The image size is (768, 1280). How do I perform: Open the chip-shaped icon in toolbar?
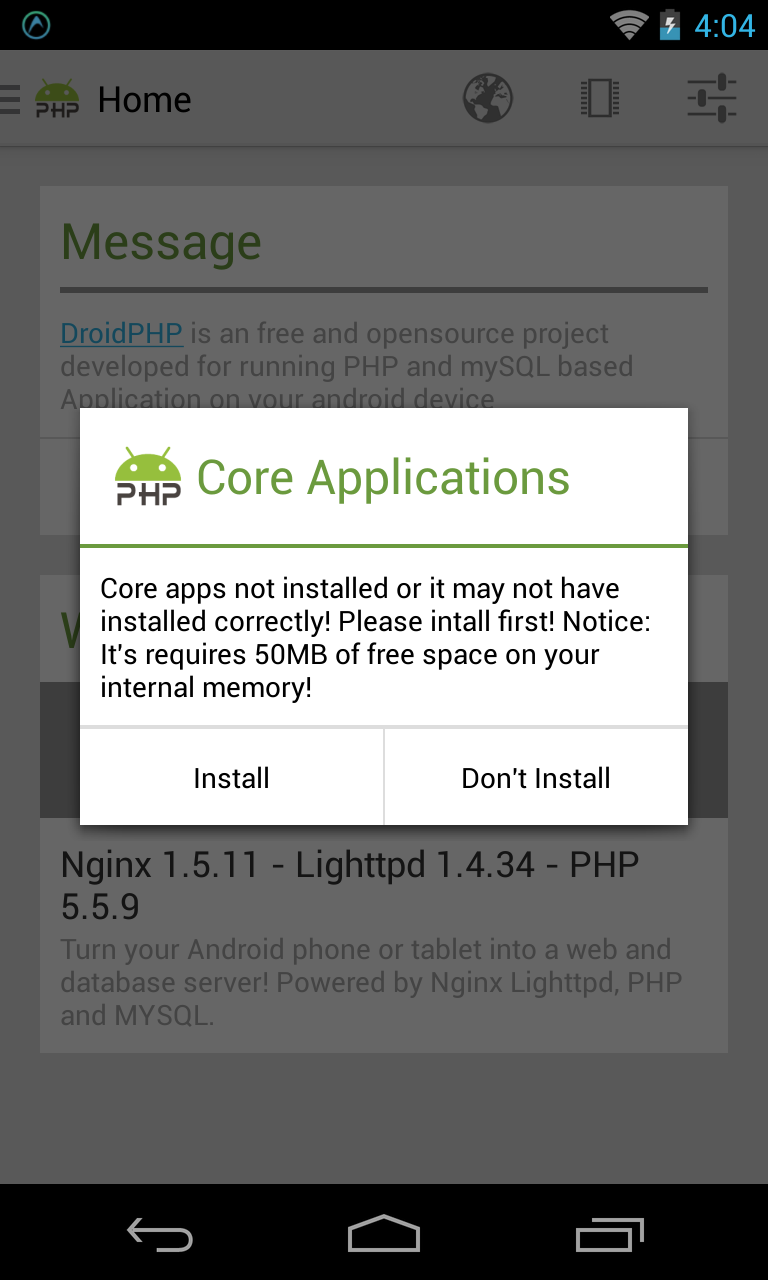coord(600,99)
